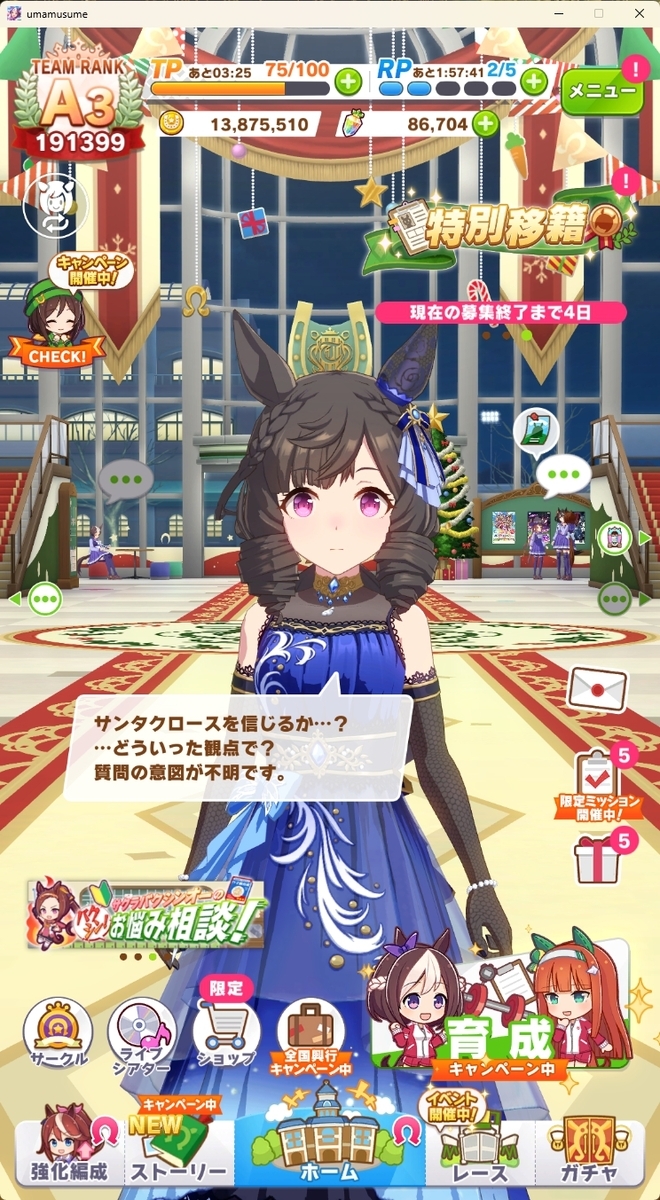
Task: Switch to the ストーリー tab
Action: 178,1150
